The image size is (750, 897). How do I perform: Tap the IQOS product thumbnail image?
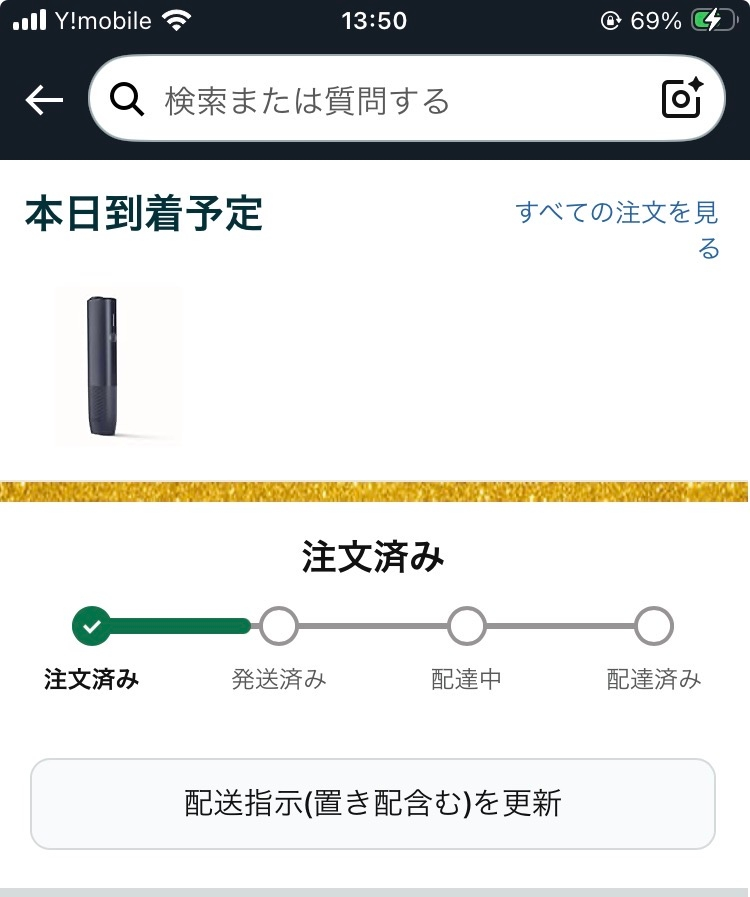(118, 365)
